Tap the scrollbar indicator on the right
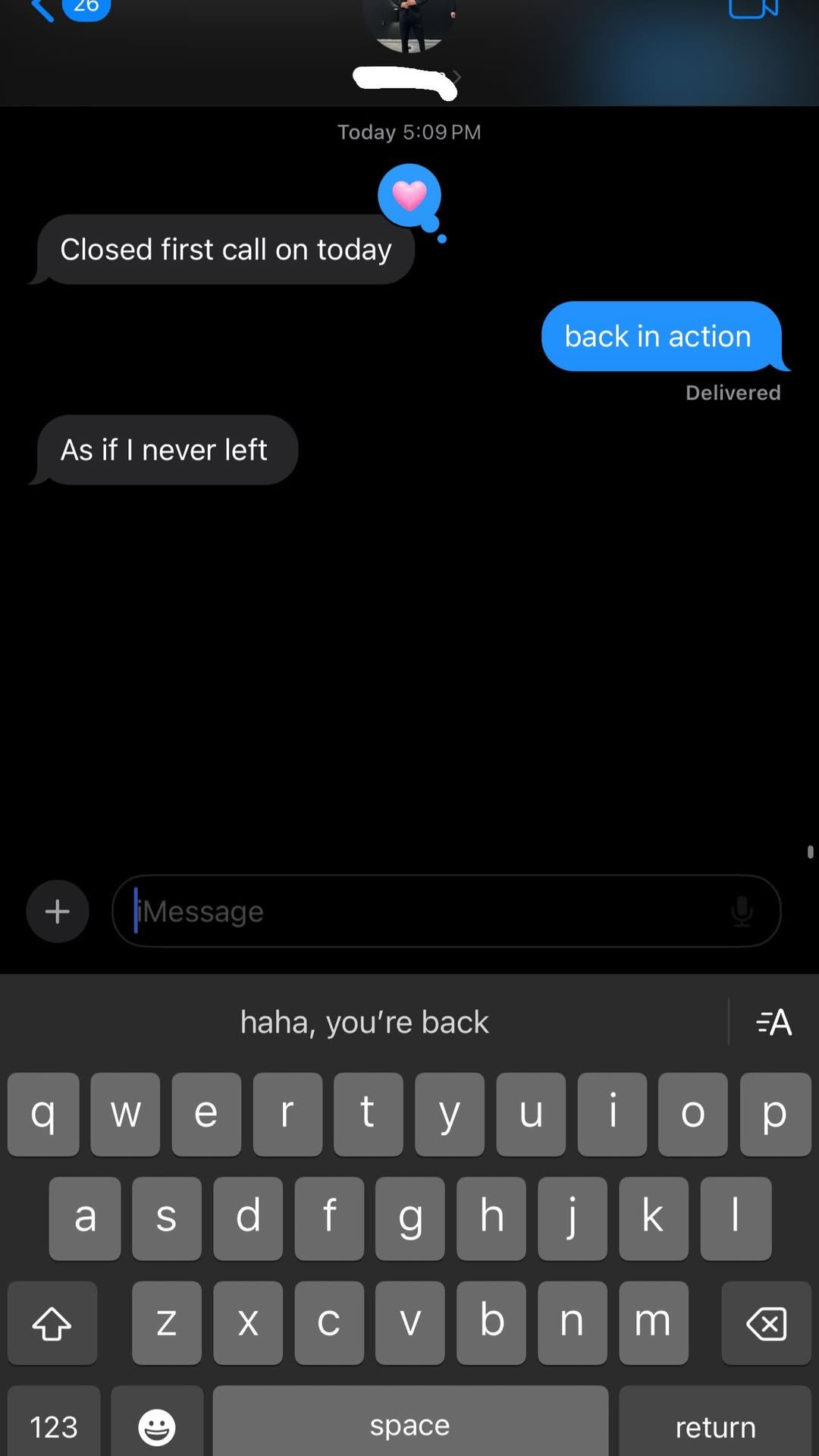Screen dimensions: 819x1456 [x=811, y=851]
